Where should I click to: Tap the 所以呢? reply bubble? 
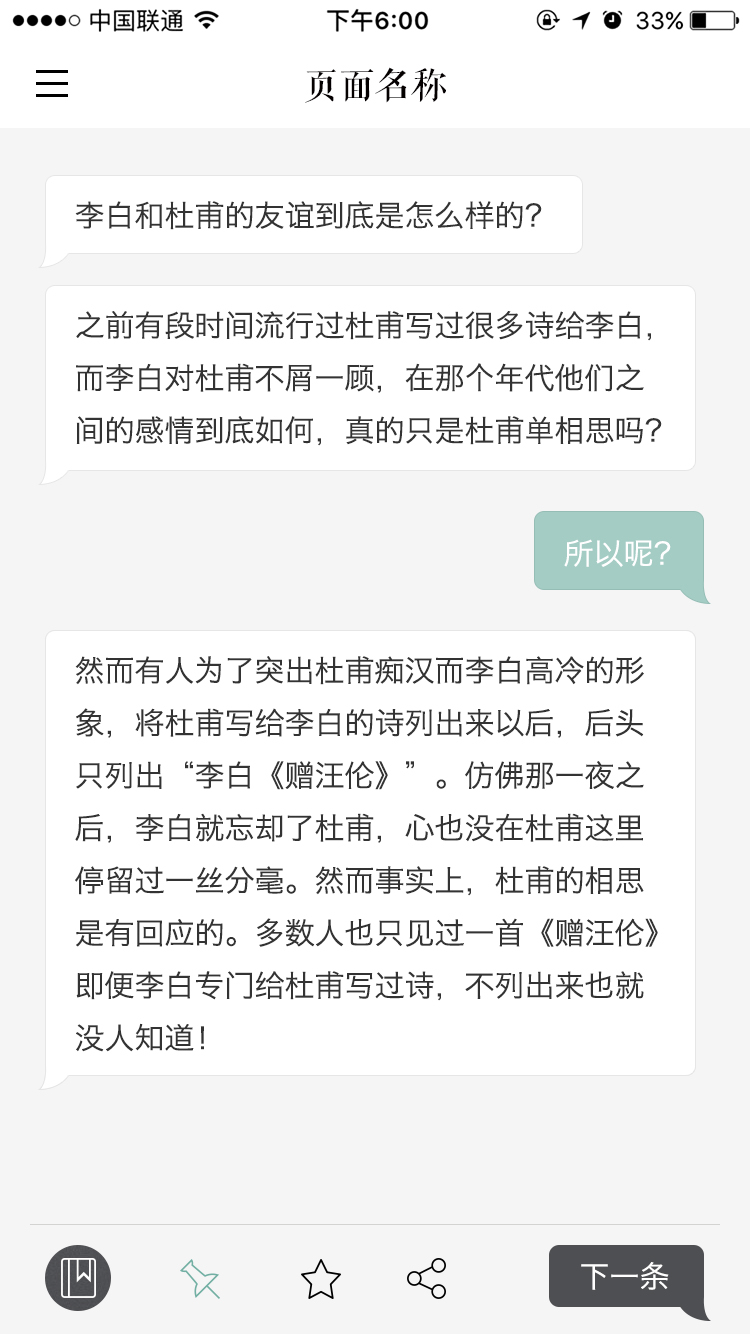coord(618,552)
